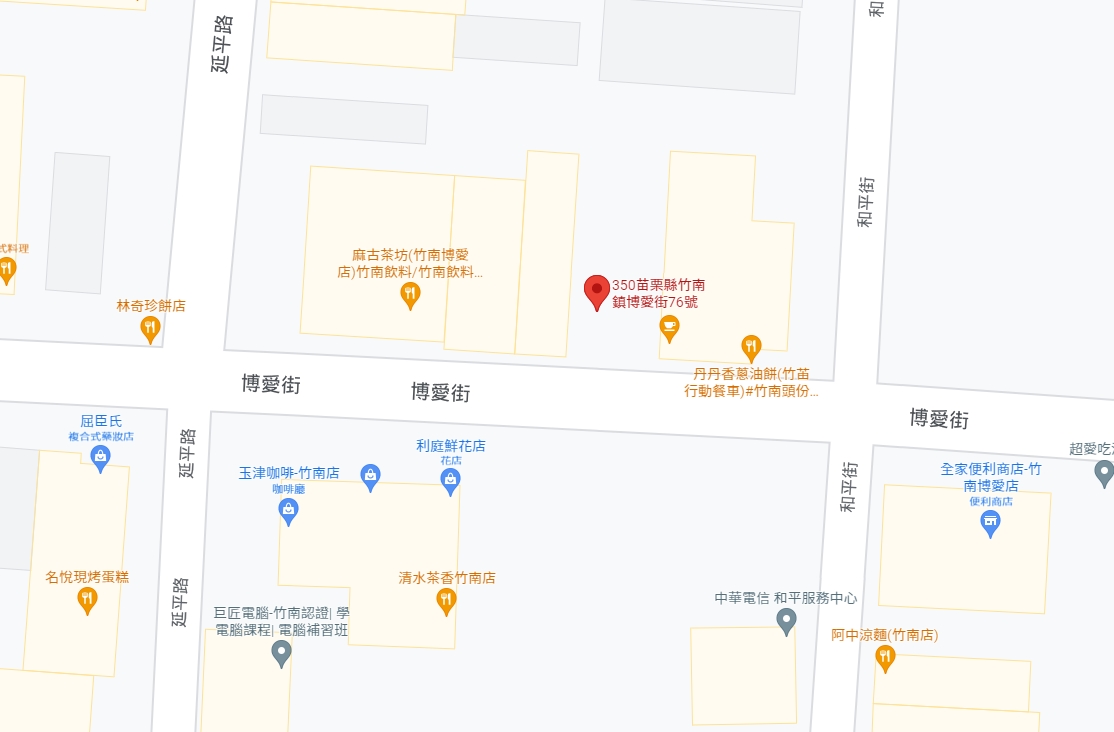Tap 名悅現烤蛋糕 bakery marker

coord(87,600)
